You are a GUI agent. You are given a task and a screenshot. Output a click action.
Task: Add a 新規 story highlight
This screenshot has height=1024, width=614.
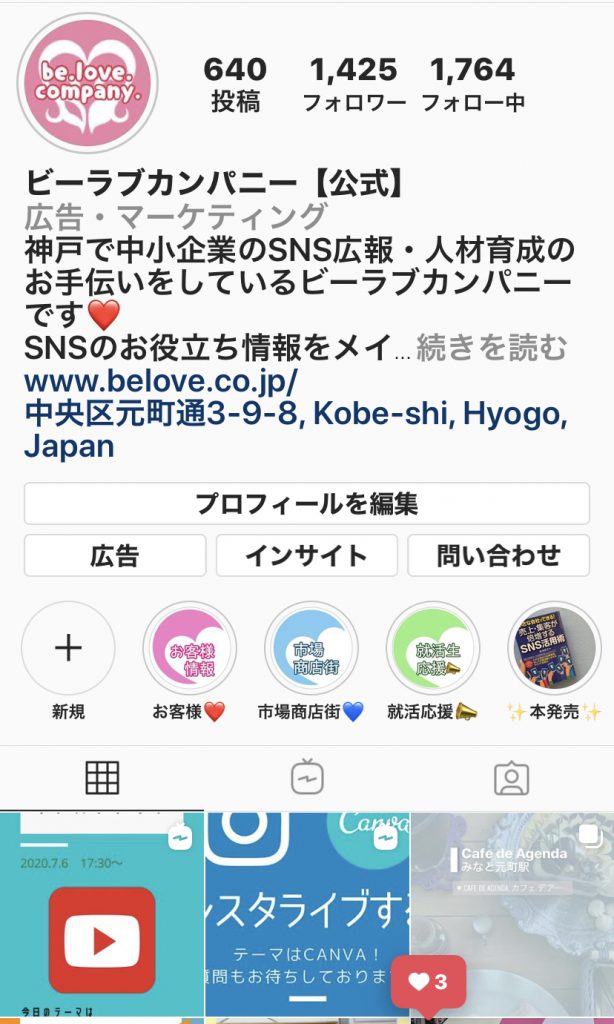click(x=68, y=649)
